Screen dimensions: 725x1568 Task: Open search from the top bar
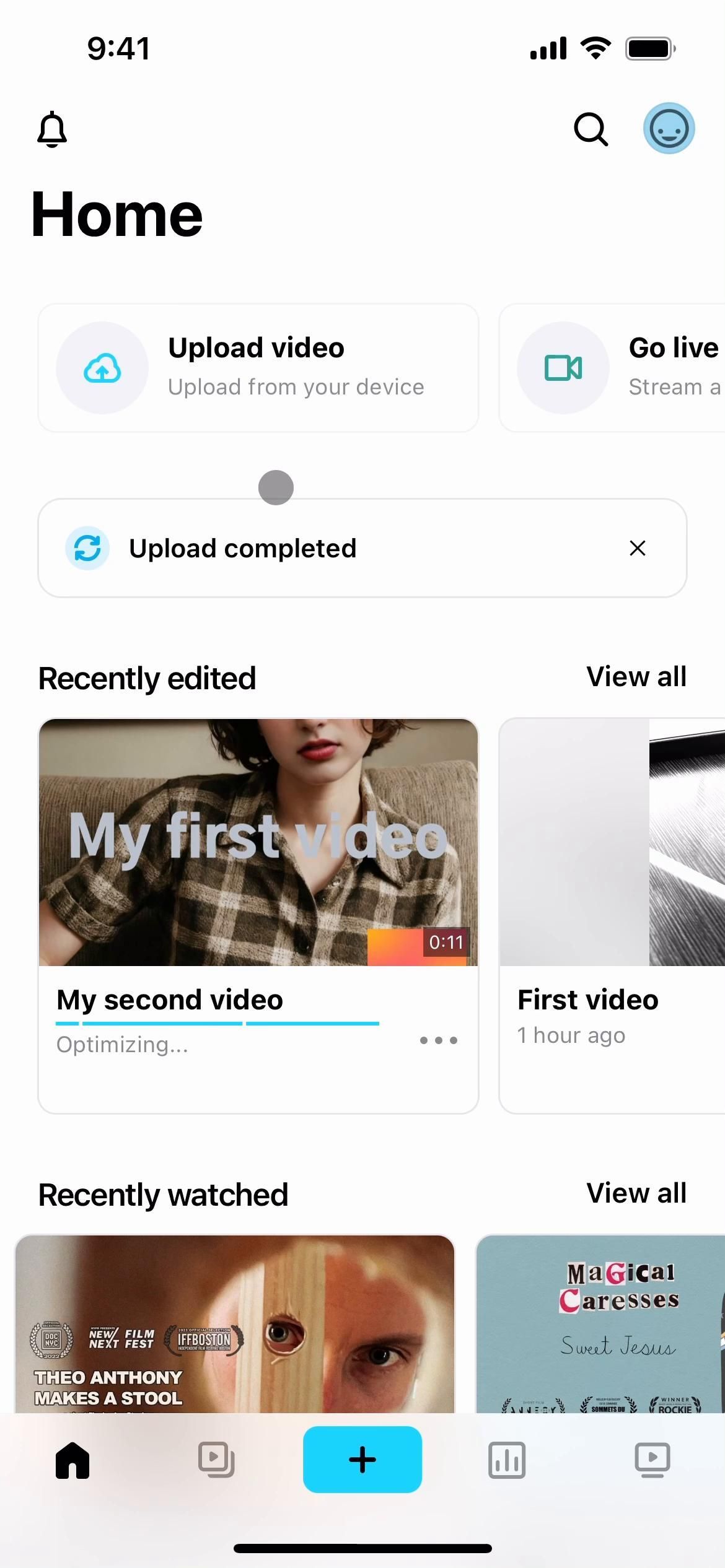point(591,129)
